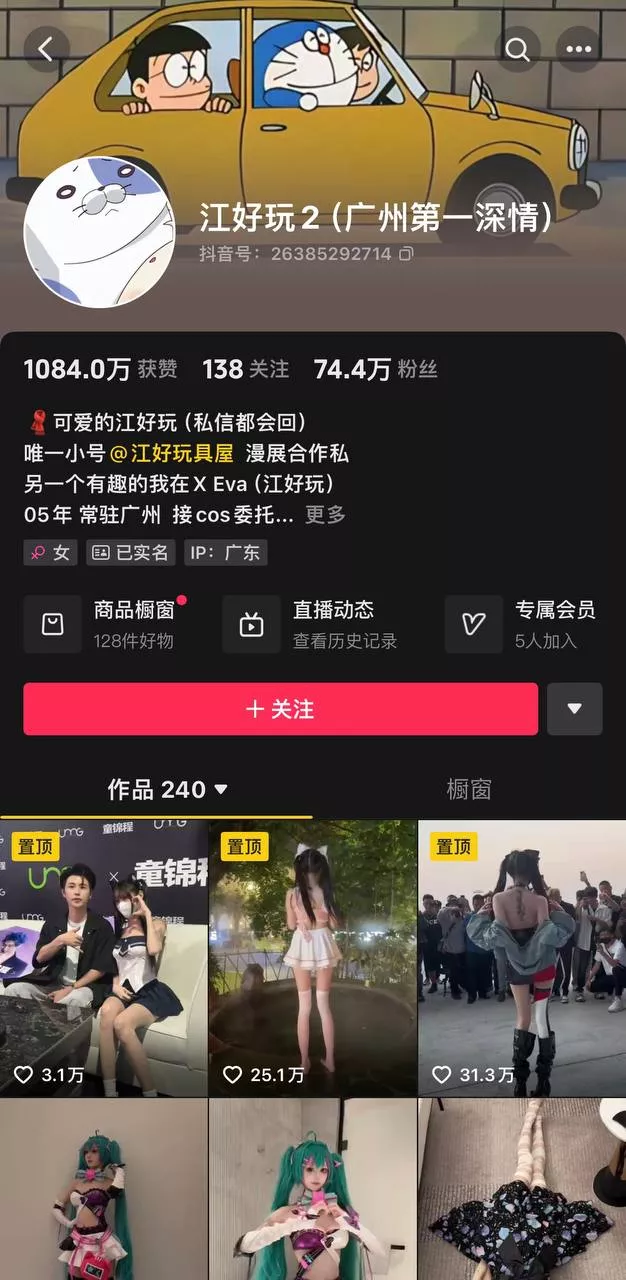Open the pinned video with 31.3万 likes

pyautogui.click(x=521, y=958)
